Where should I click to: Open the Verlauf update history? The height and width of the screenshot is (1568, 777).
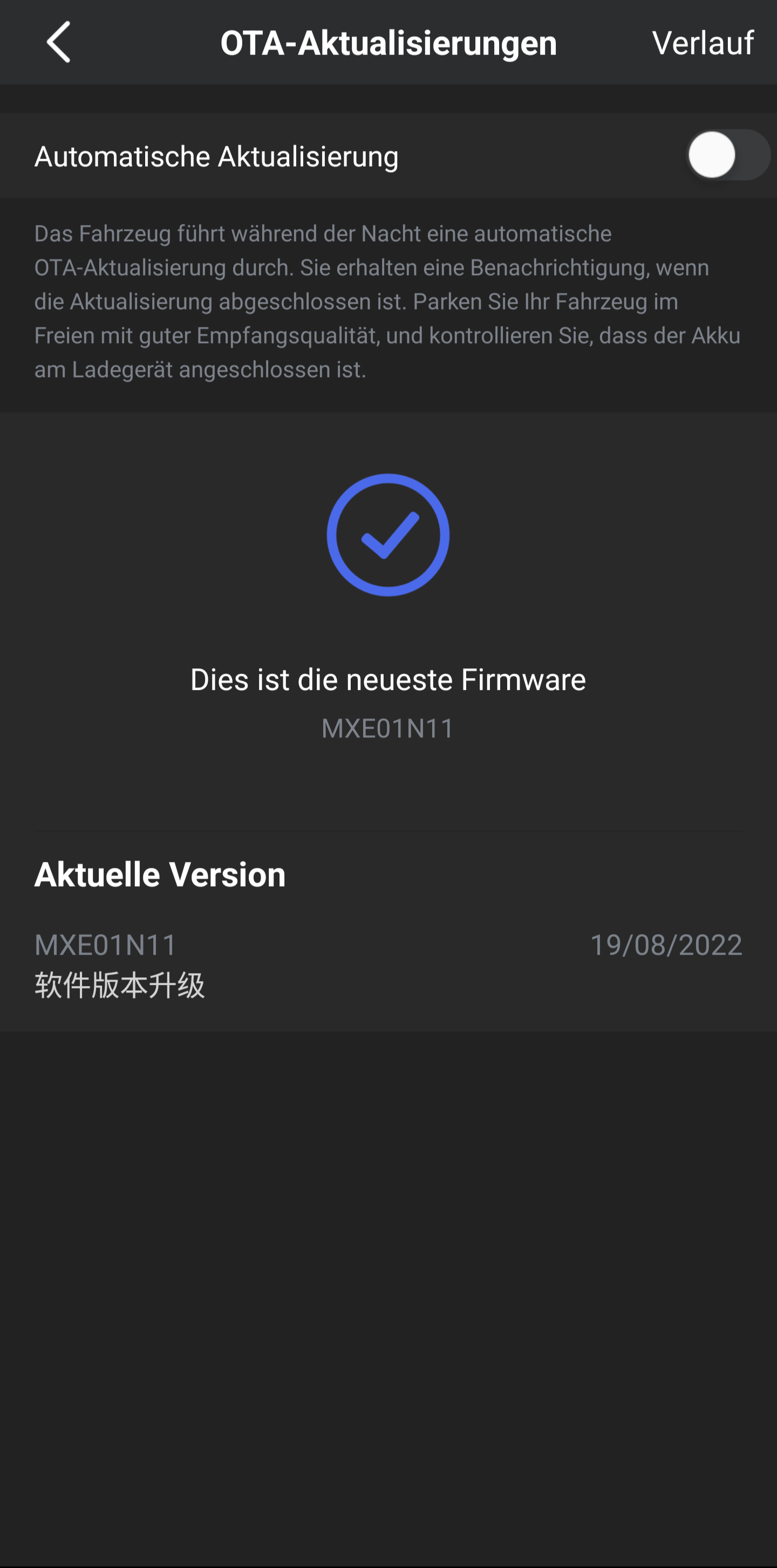point(702,43)
